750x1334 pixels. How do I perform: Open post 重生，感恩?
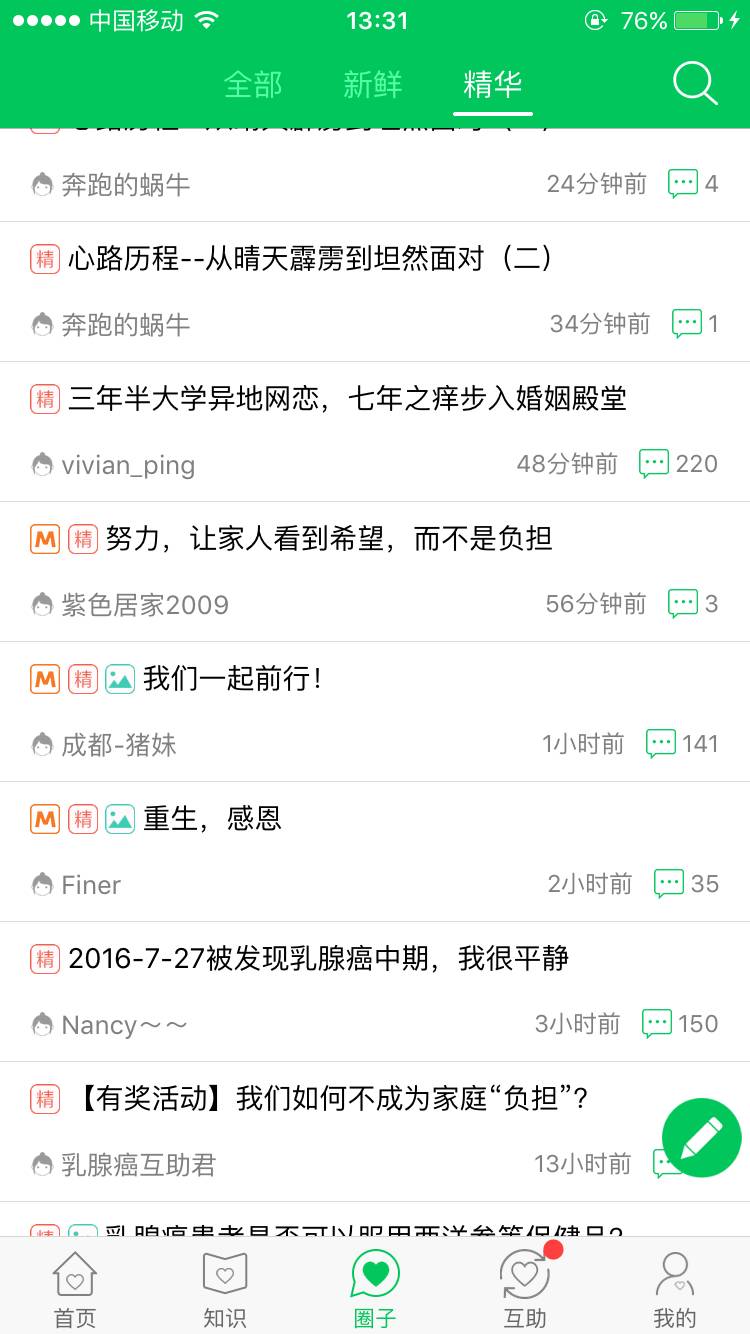click(x=212, y=819)
